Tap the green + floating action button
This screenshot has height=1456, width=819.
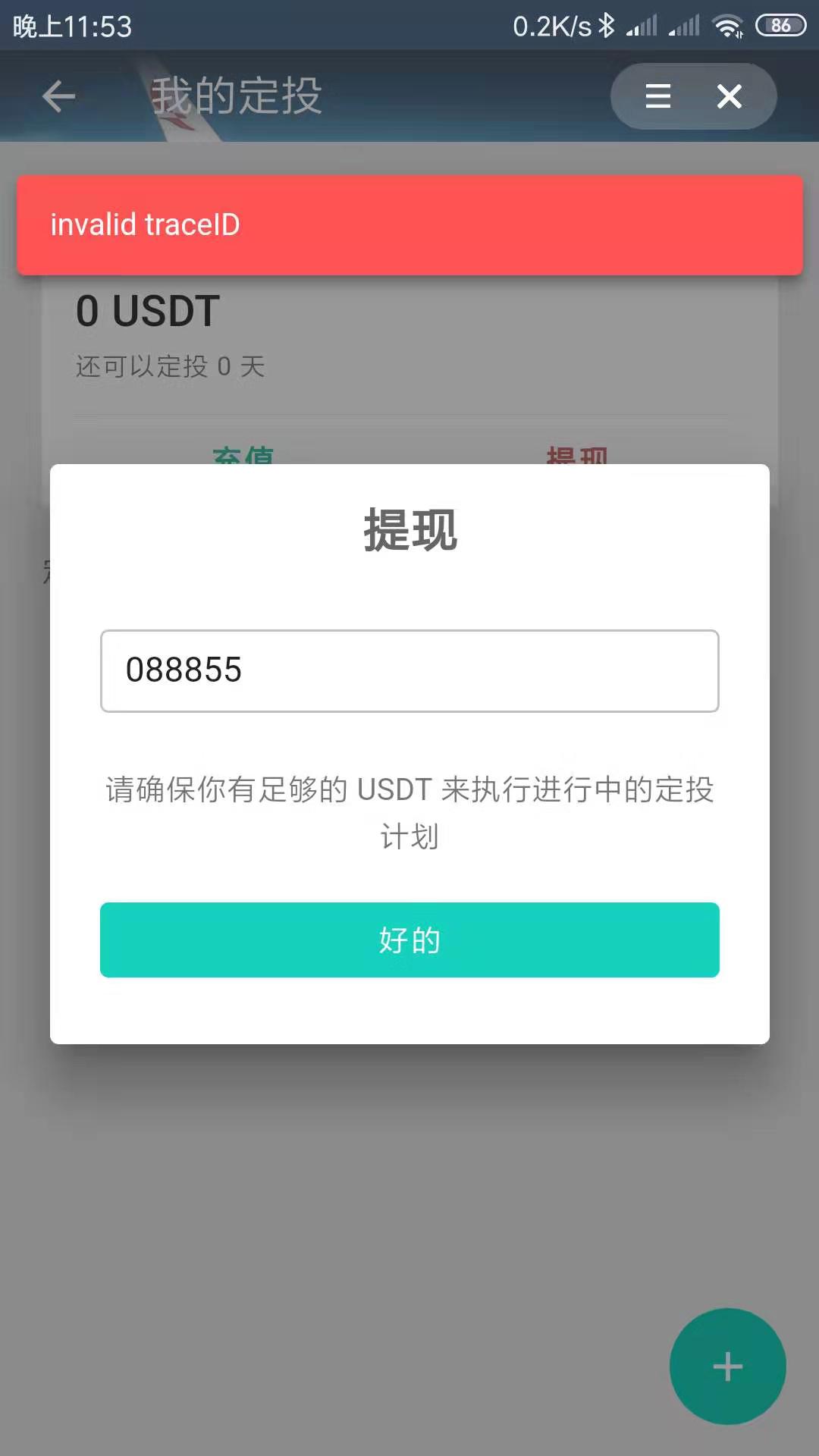727,1366
